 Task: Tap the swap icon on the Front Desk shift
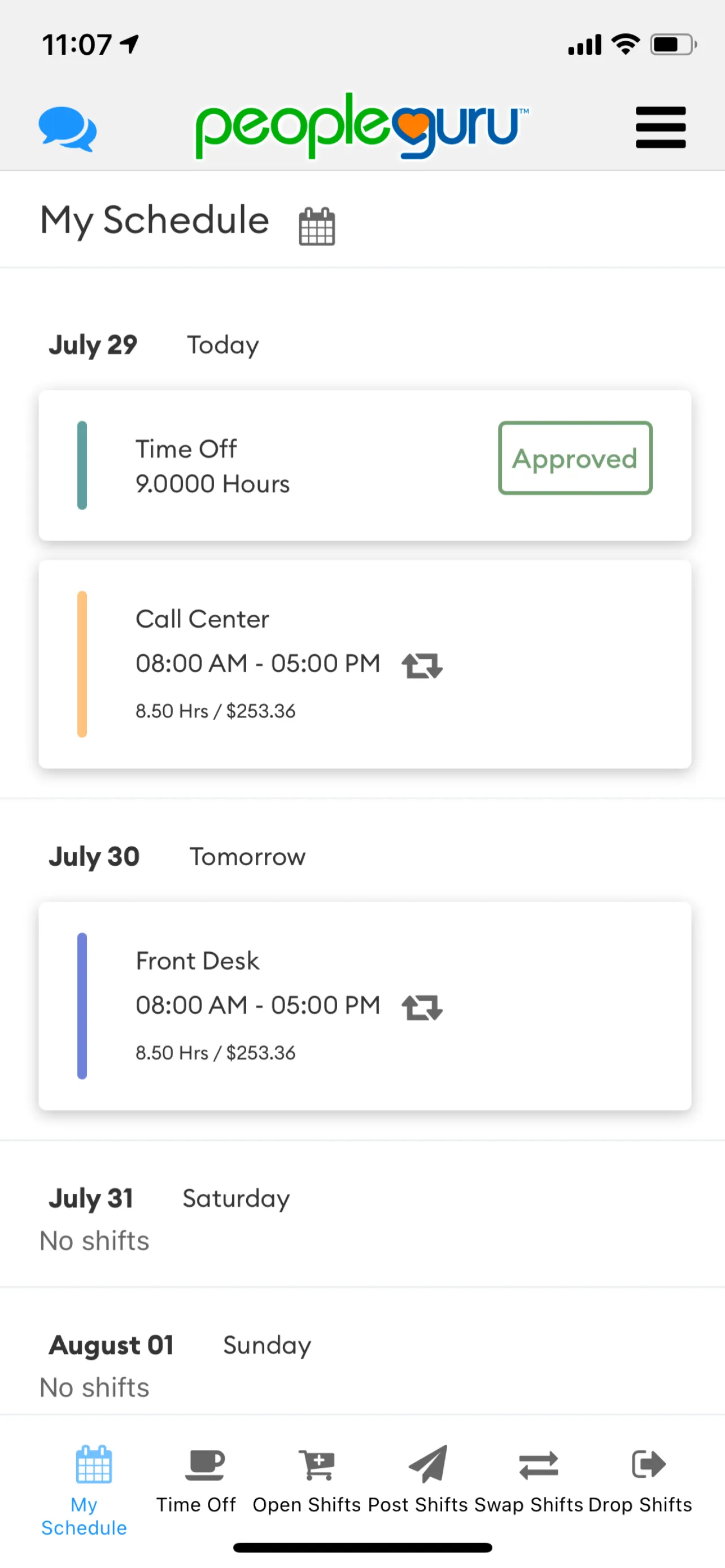(422, 1007)
